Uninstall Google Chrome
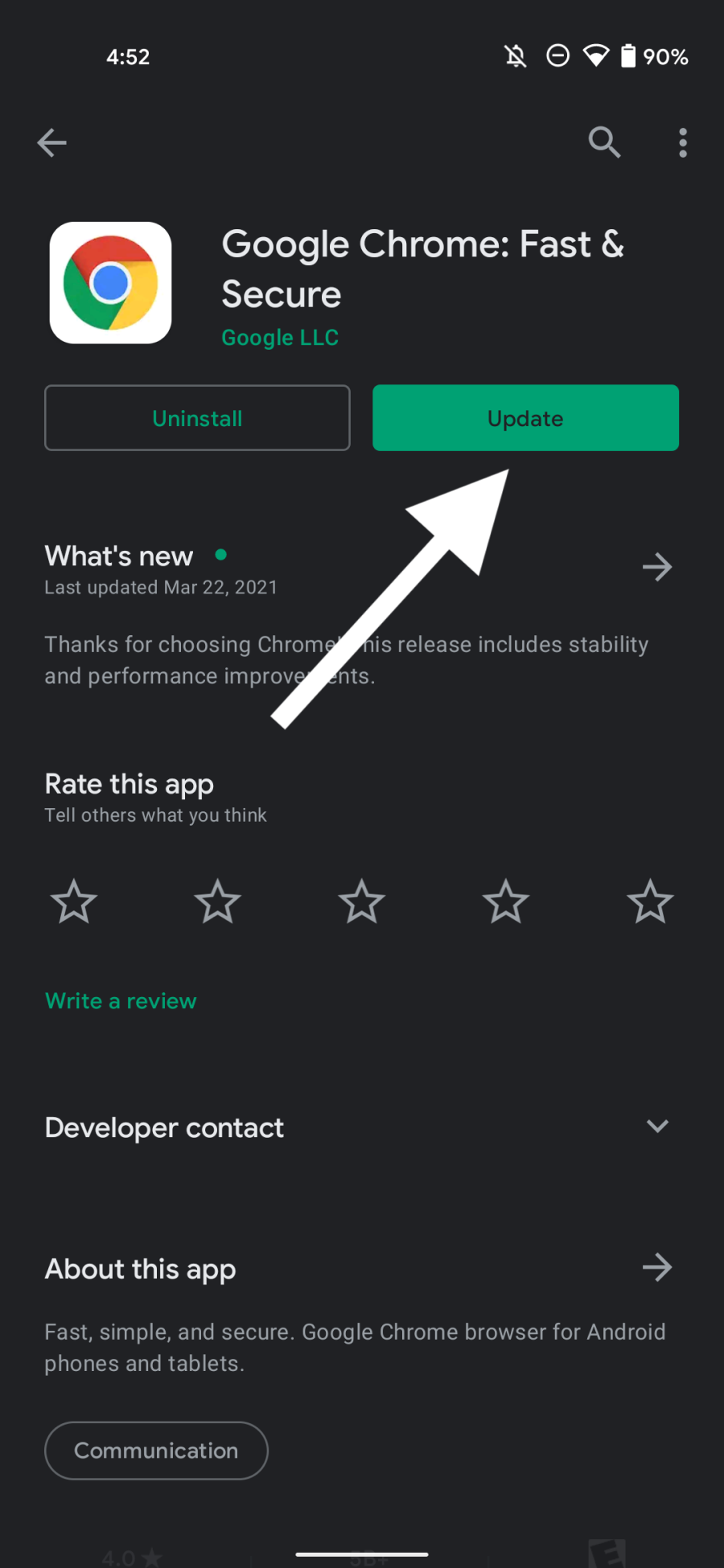 coord(197,418)
